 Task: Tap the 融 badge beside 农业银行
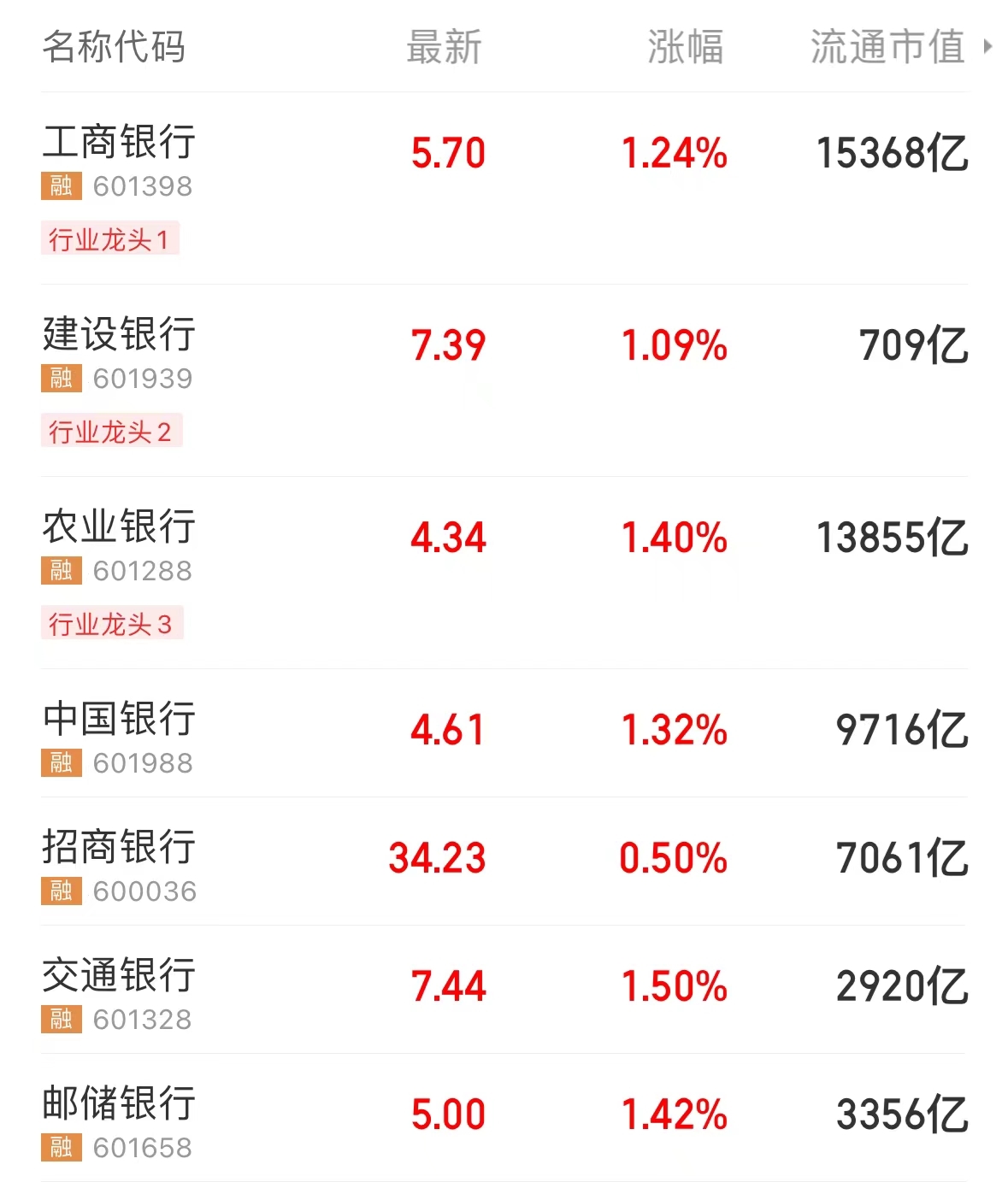click(x=61, y=571)
